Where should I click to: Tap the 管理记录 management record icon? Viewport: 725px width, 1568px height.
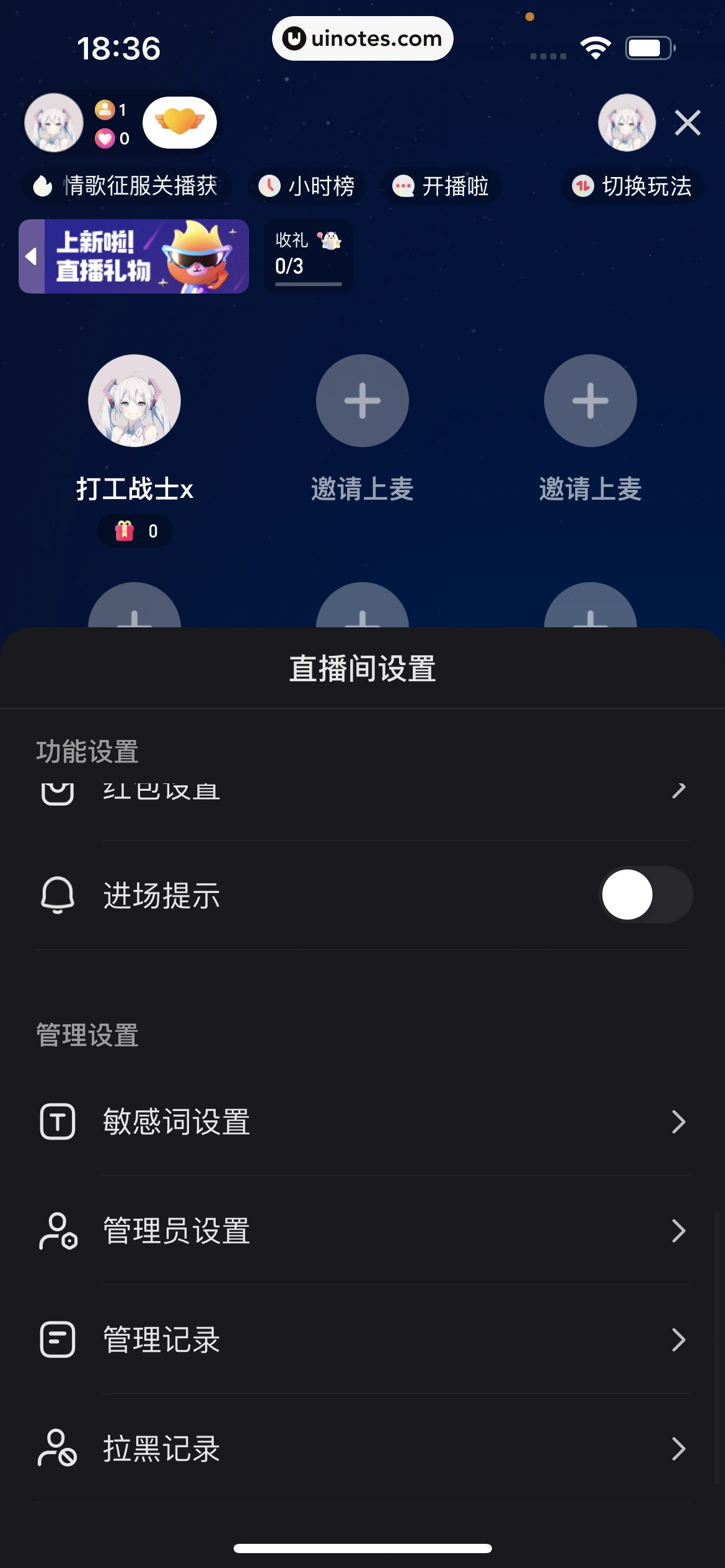pyautogui.click(x=57, y=1339)
